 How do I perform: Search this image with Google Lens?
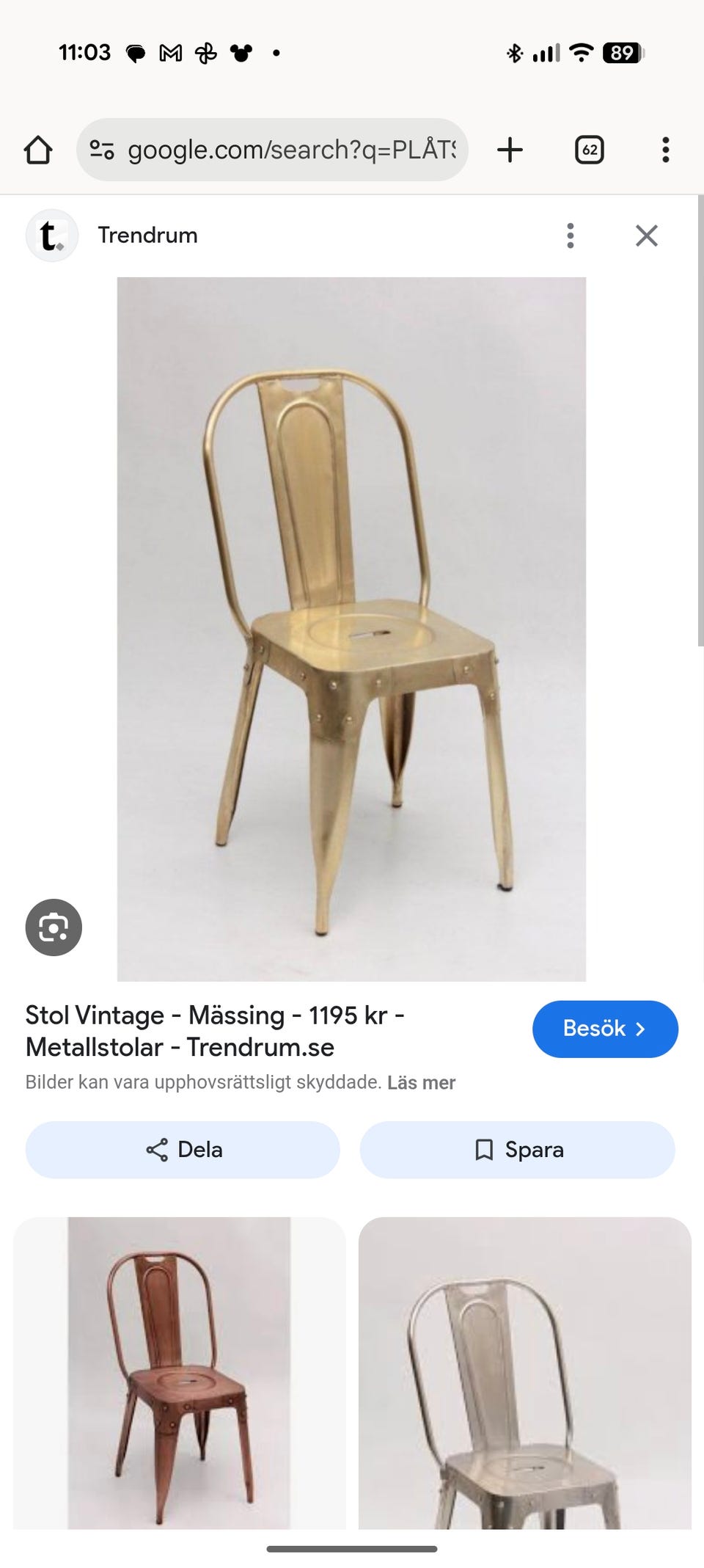54,927
